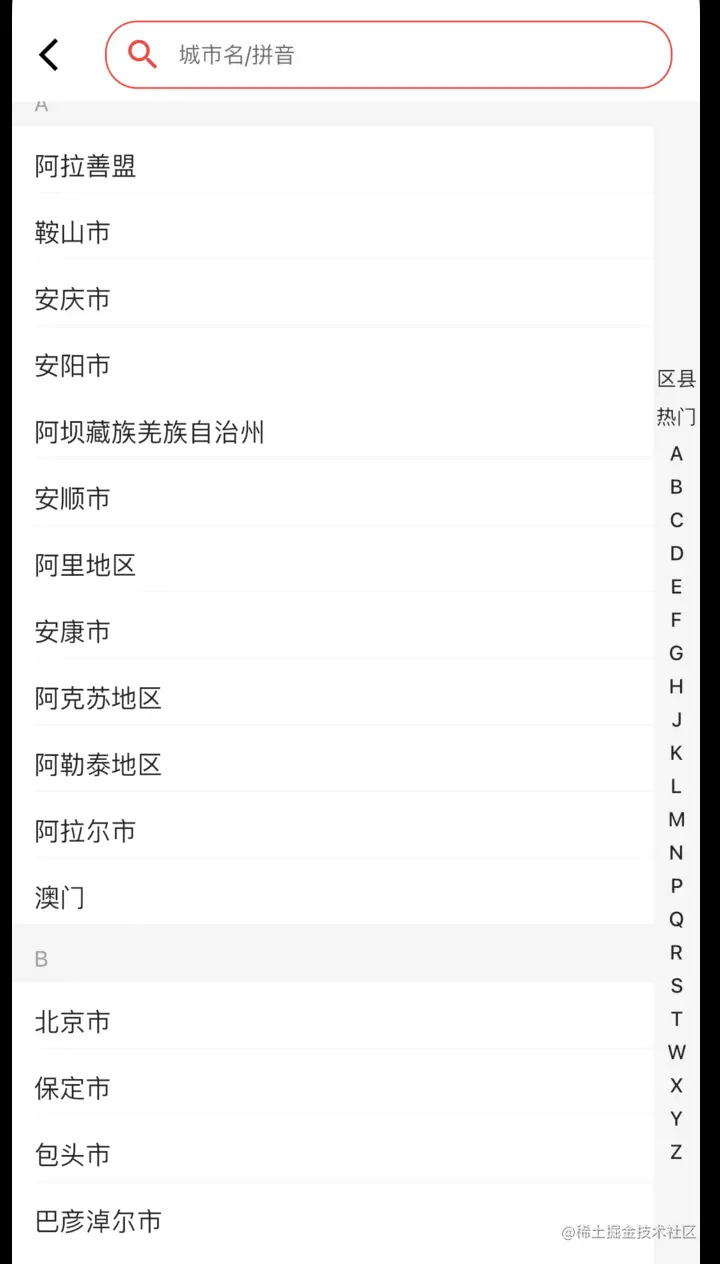This screenshot has height=1264, width=720.
Task: Pick 包头市
Action: (333, 1154)
